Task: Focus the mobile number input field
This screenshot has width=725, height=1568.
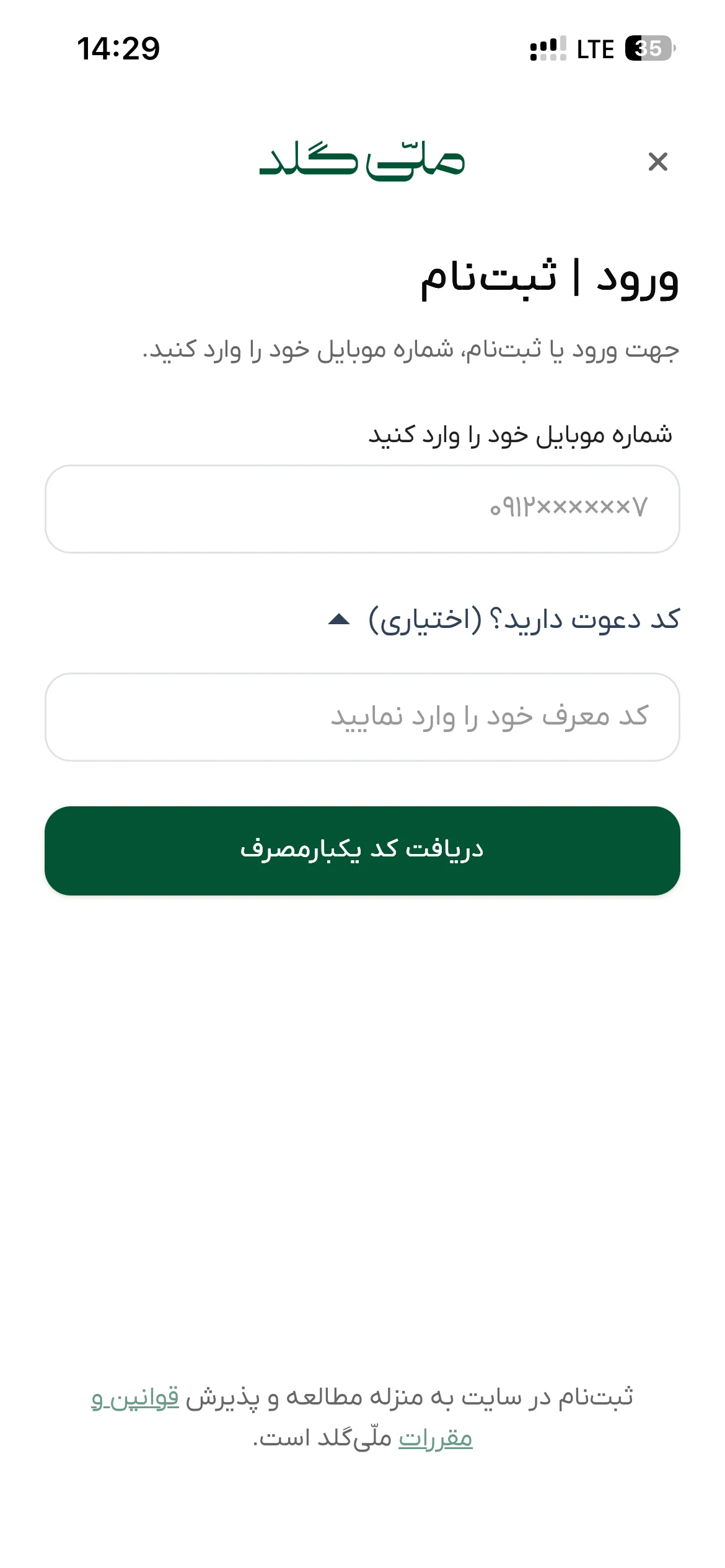Action: (x=362, y=509)
